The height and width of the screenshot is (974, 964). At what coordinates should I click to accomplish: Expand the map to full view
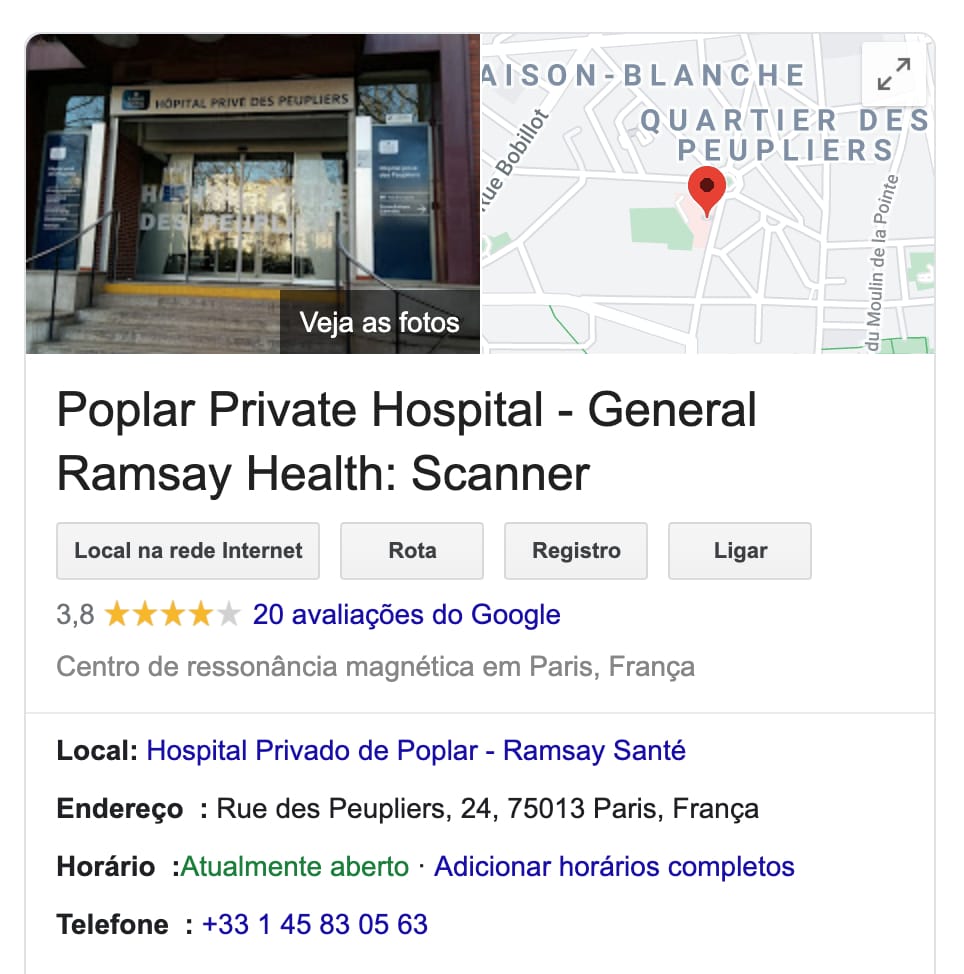893,74
